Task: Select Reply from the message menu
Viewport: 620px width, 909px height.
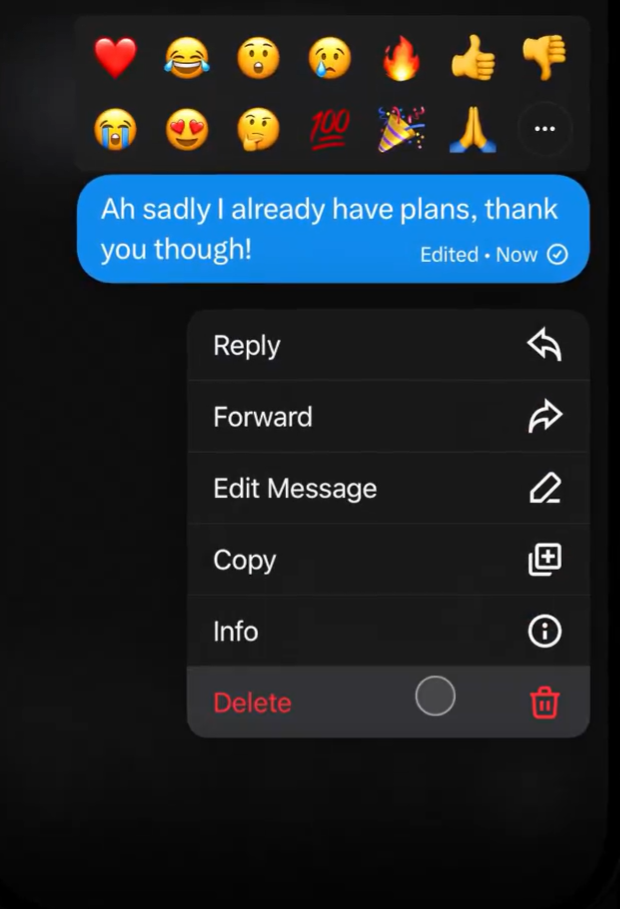Action: (388, 346)
